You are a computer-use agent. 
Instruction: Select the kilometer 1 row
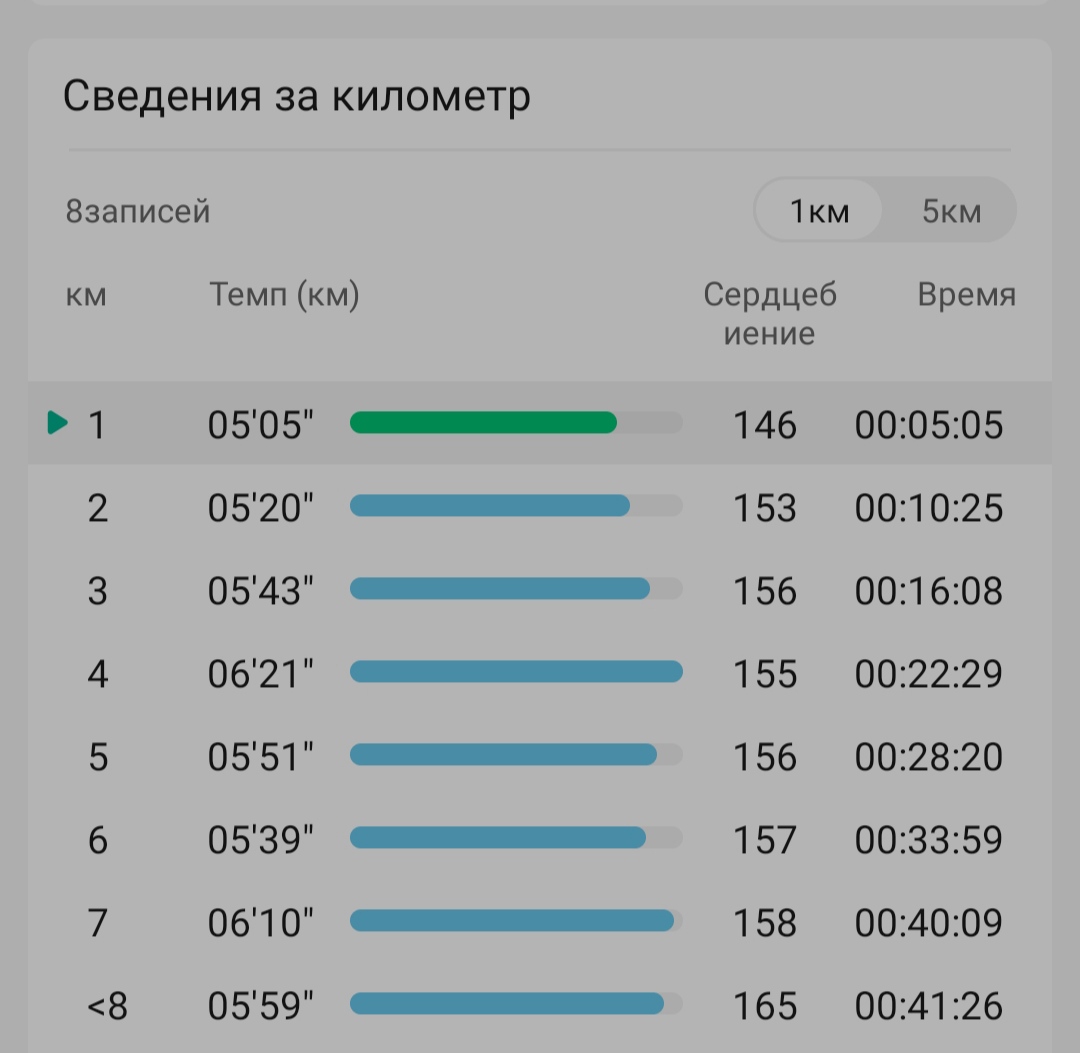(x=539, y=423)
